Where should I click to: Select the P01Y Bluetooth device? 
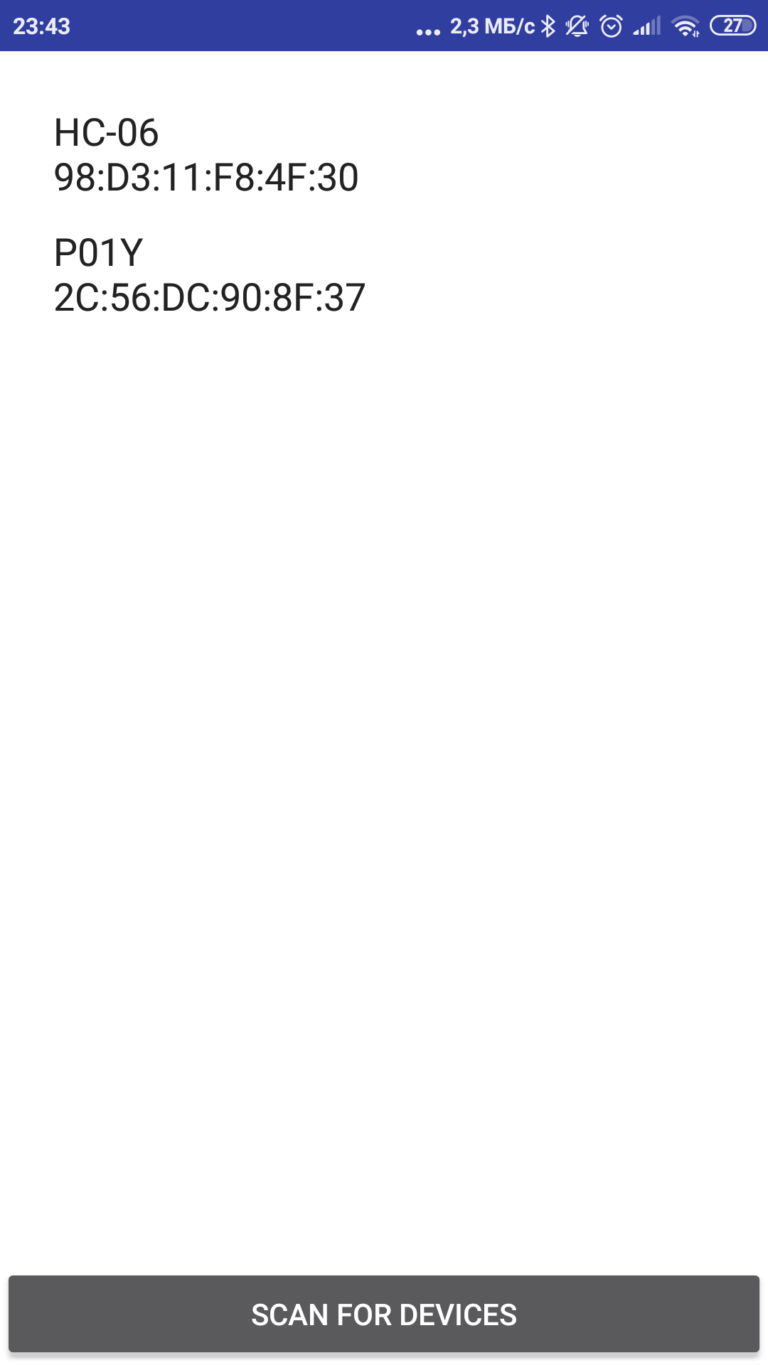(209, 275)
